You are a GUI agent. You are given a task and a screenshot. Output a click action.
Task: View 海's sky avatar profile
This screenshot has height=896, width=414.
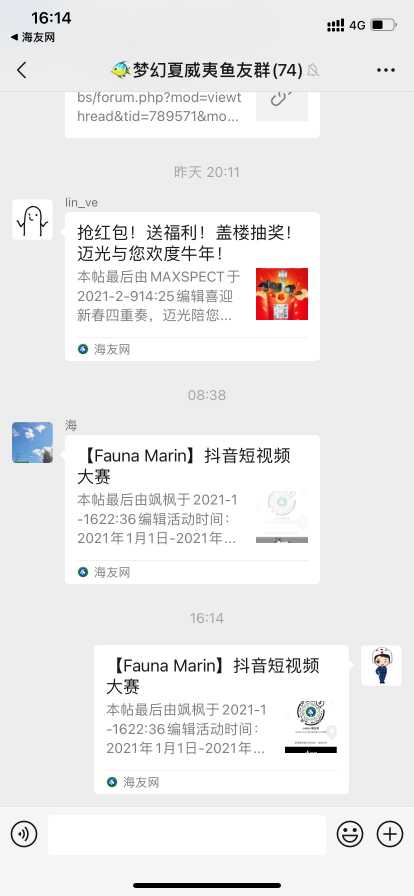coord(33,442)
